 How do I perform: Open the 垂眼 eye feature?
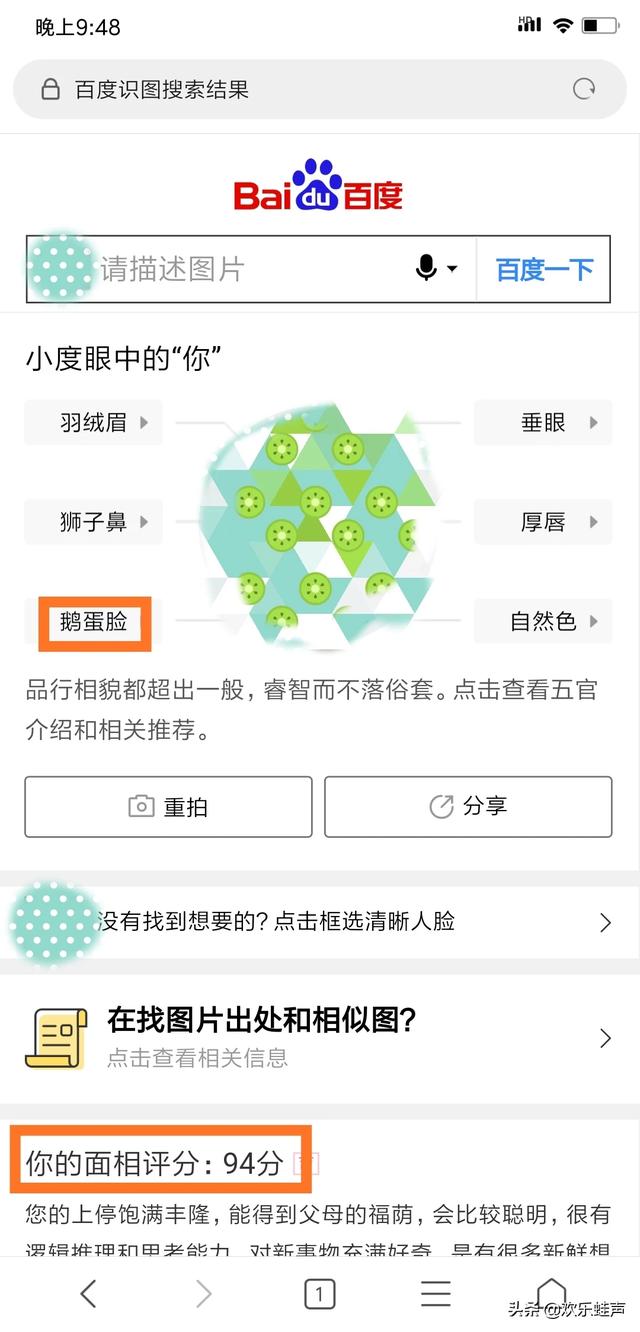(x=543, y=422)
